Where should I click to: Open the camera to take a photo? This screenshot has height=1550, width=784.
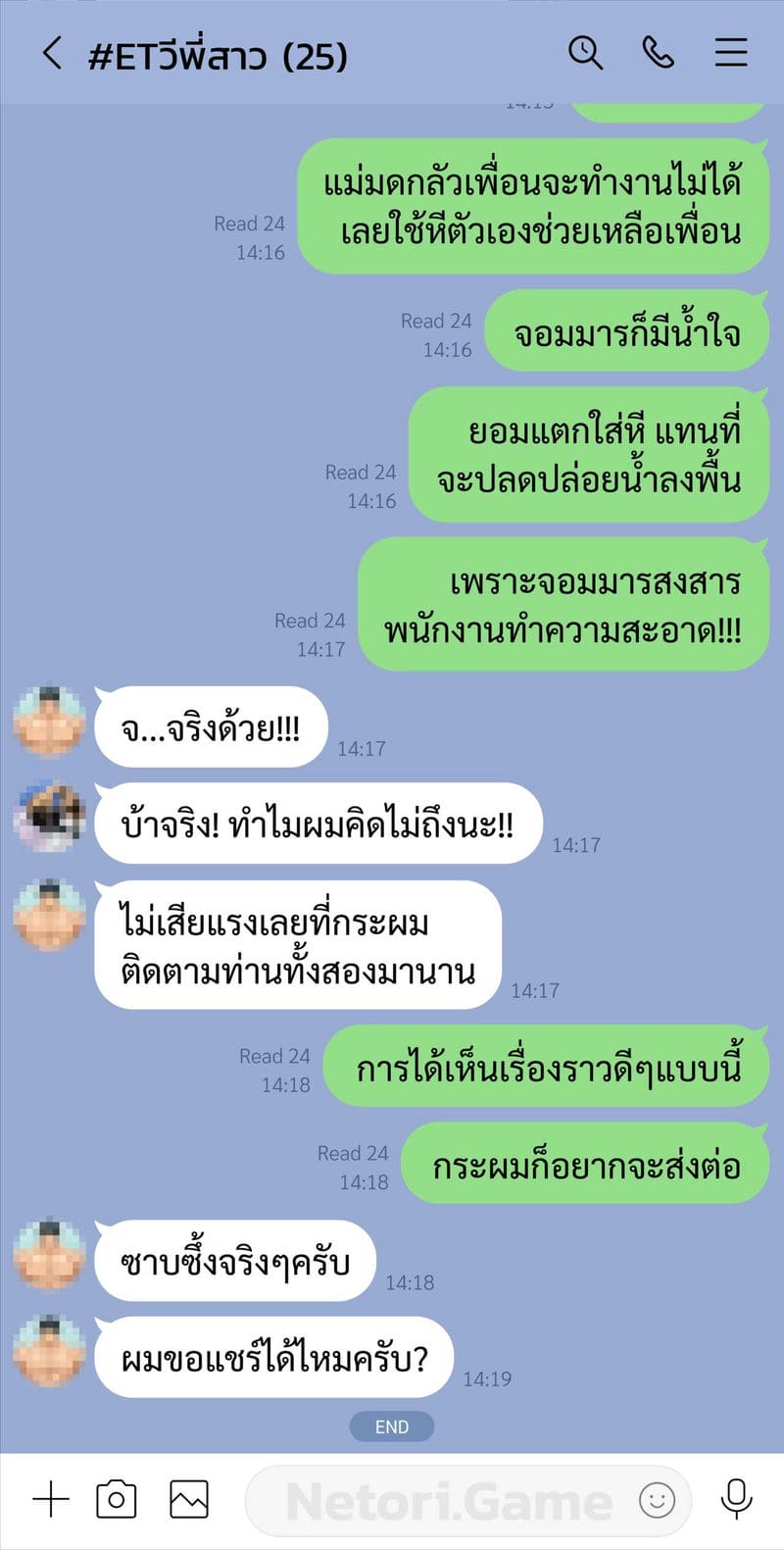(118, 1499)
